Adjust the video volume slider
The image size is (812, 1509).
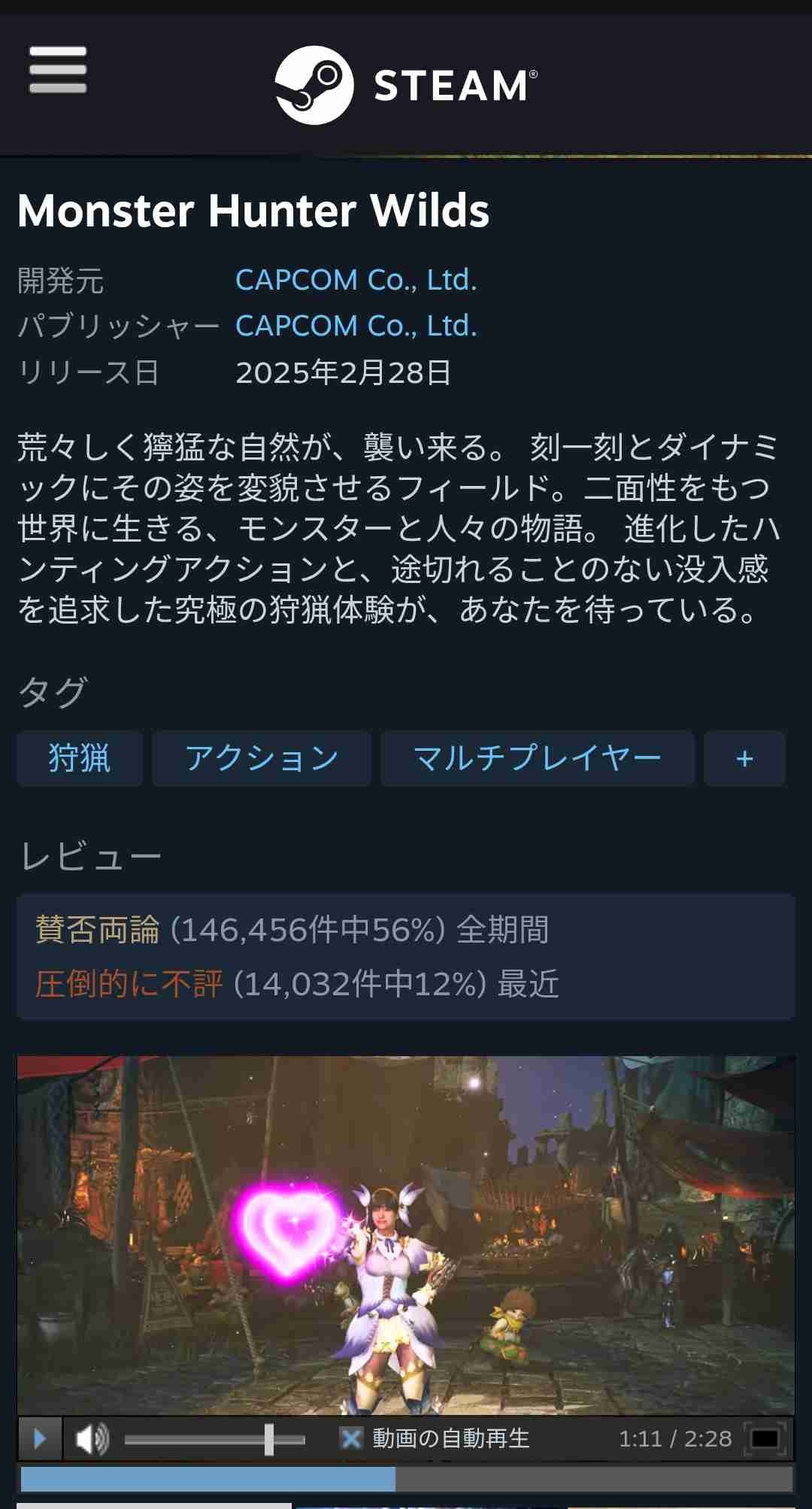215,1440
